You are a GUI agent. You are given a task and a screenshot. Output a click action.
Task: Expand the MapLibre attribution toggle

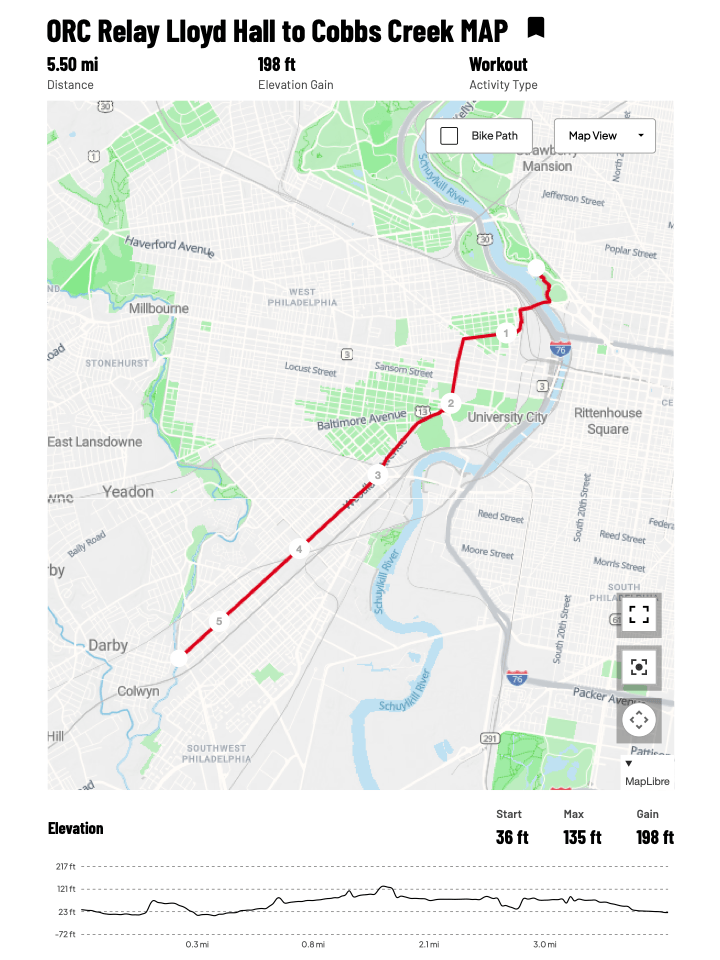629,764
